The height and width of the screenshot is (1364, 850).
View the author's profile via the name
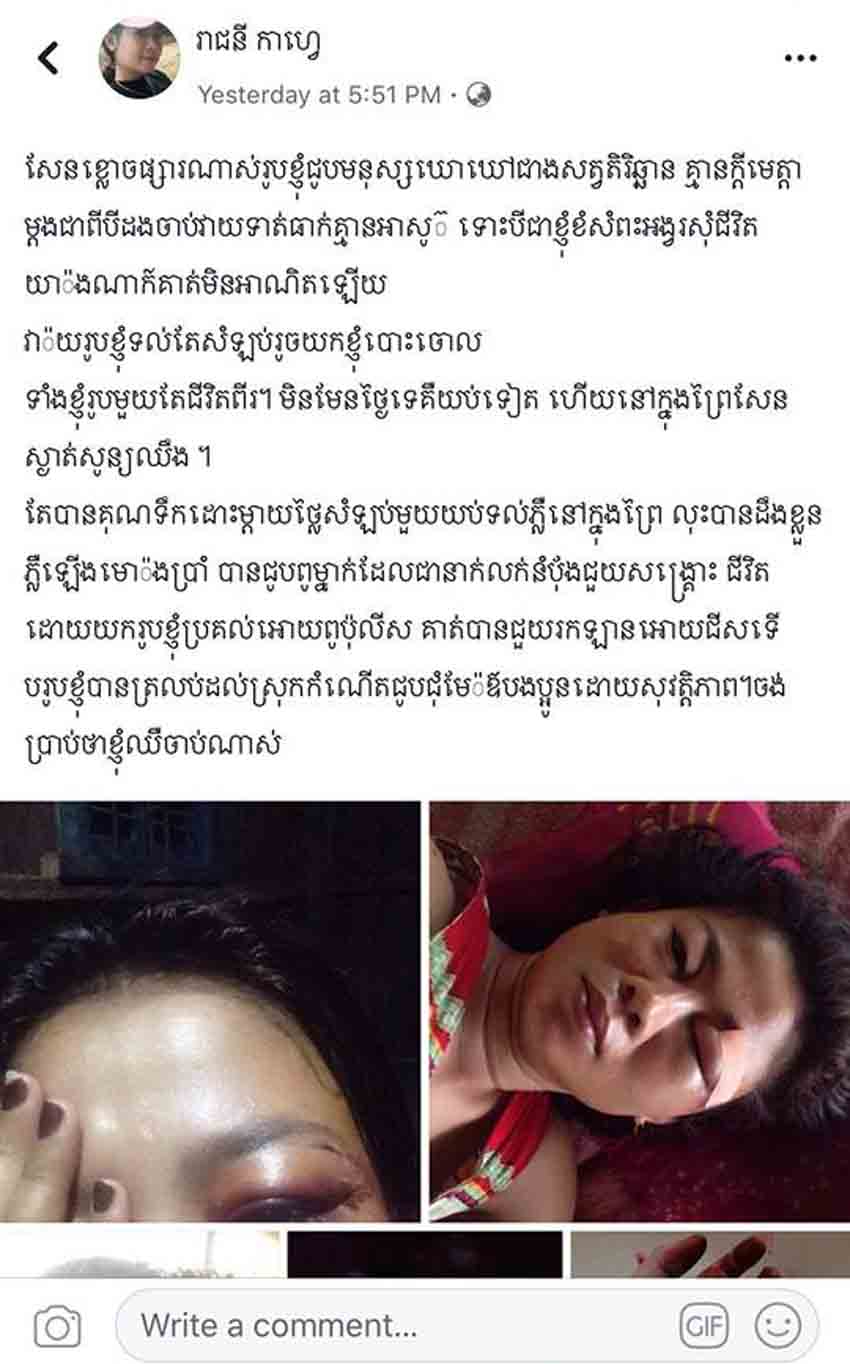tap(259, 42)
